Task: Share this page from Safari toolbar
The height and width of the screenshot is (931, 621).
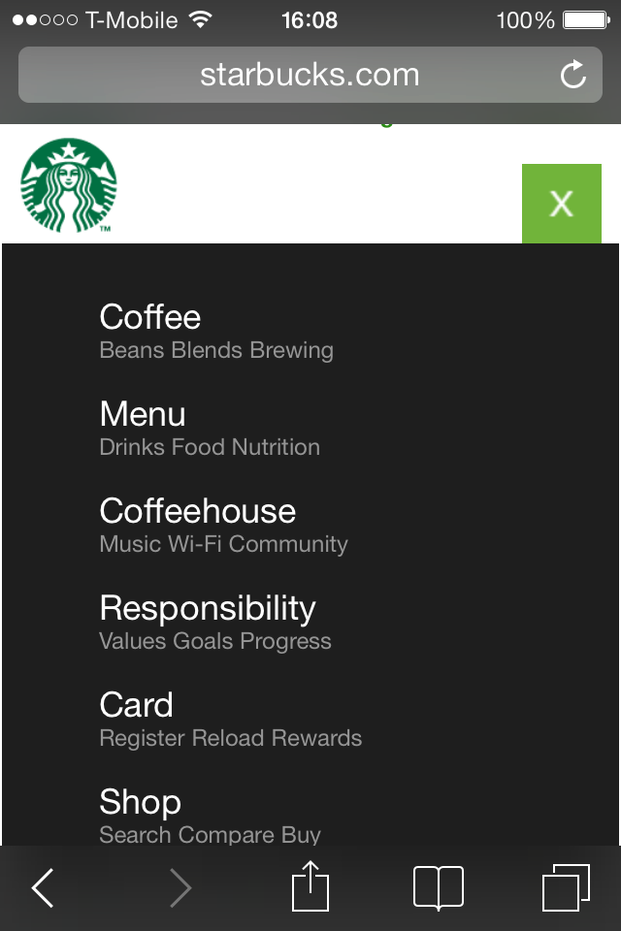Action: click(x=310, y=887)
